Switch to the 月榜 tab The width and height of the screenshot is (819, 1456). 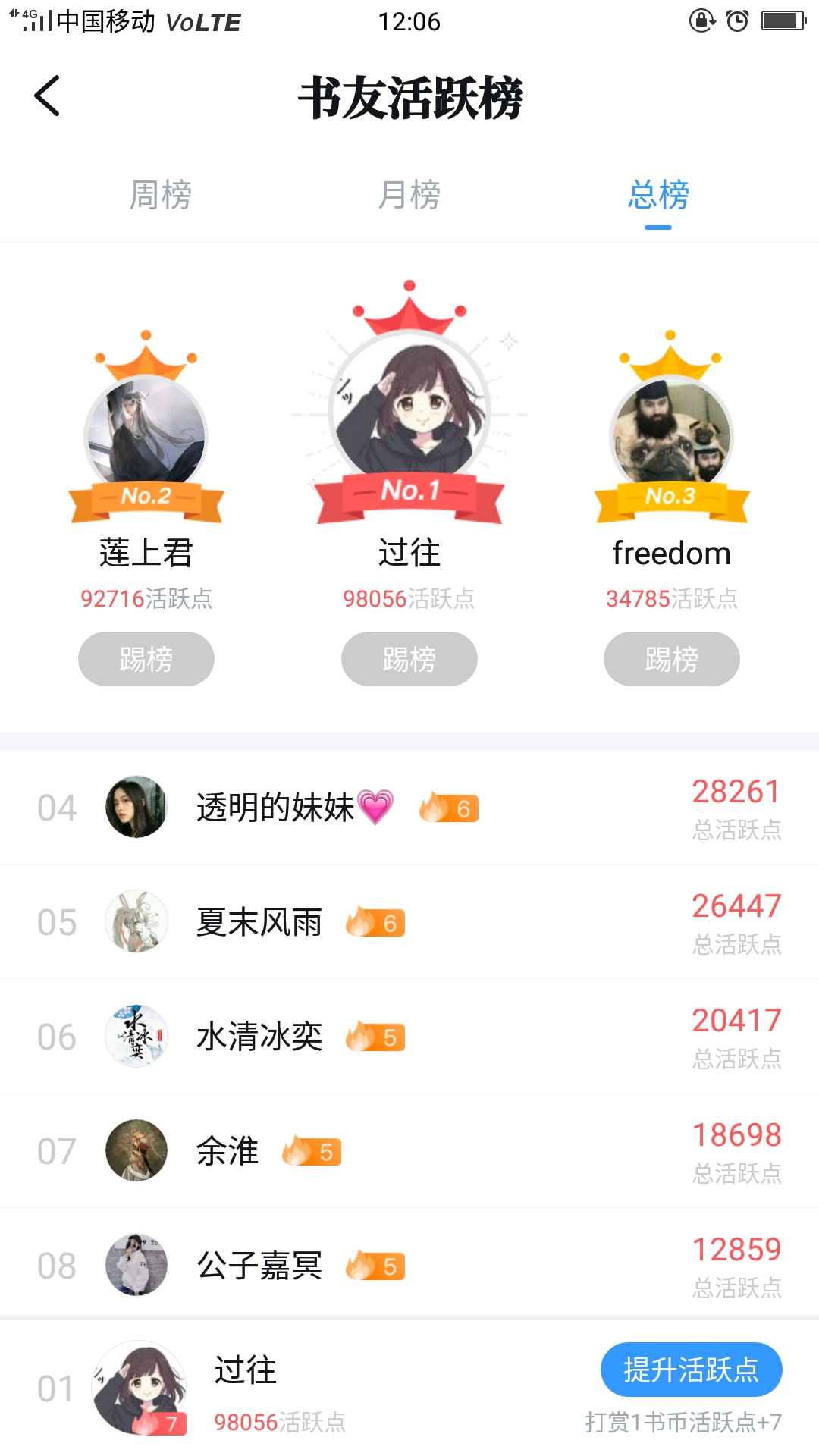coord(409,195)
